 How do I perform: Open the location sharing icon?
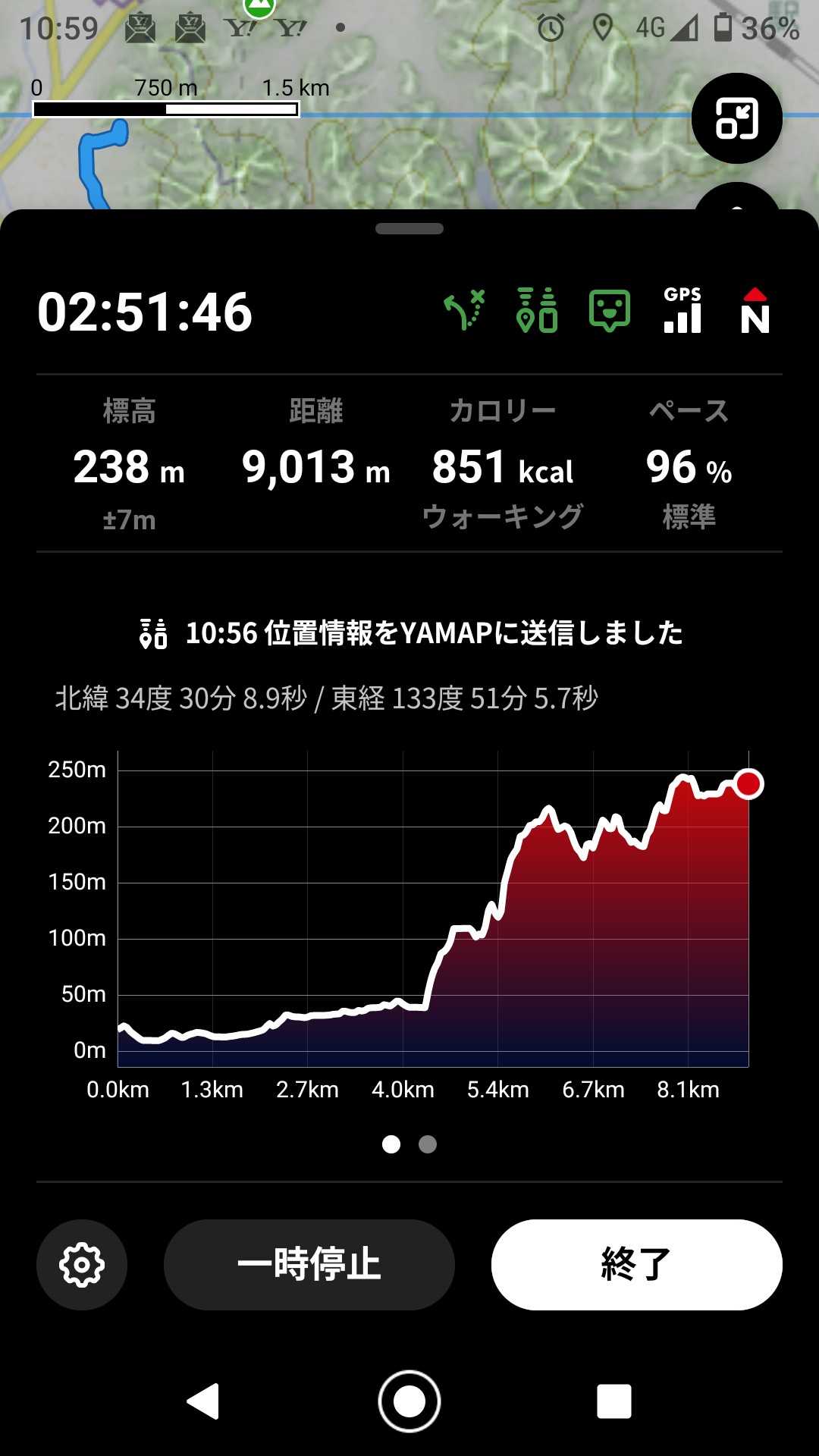pos(536,310)
